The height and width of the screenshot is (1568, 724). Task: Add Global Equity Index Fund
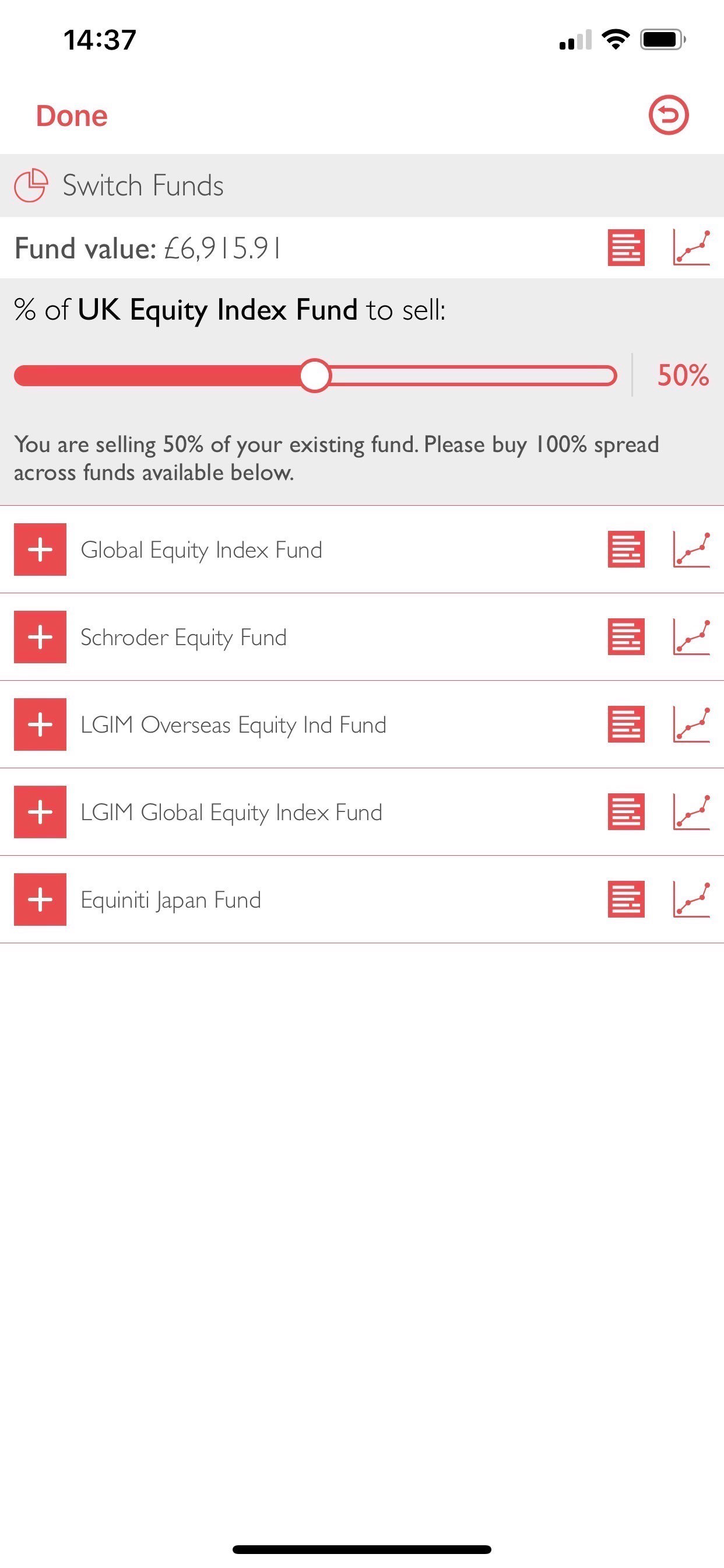coord(40,549)
